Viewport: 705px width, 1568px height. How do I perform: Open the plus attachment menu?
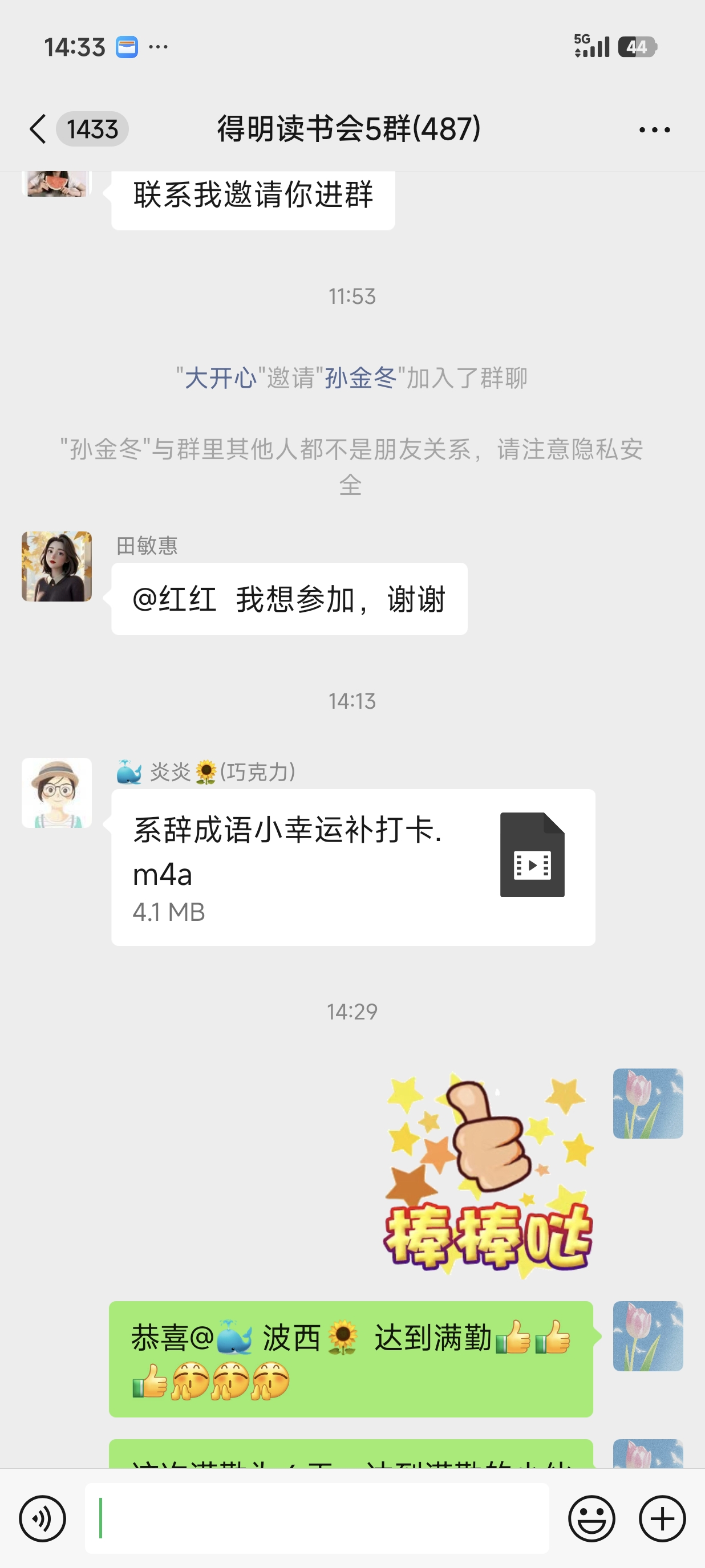662,1519
